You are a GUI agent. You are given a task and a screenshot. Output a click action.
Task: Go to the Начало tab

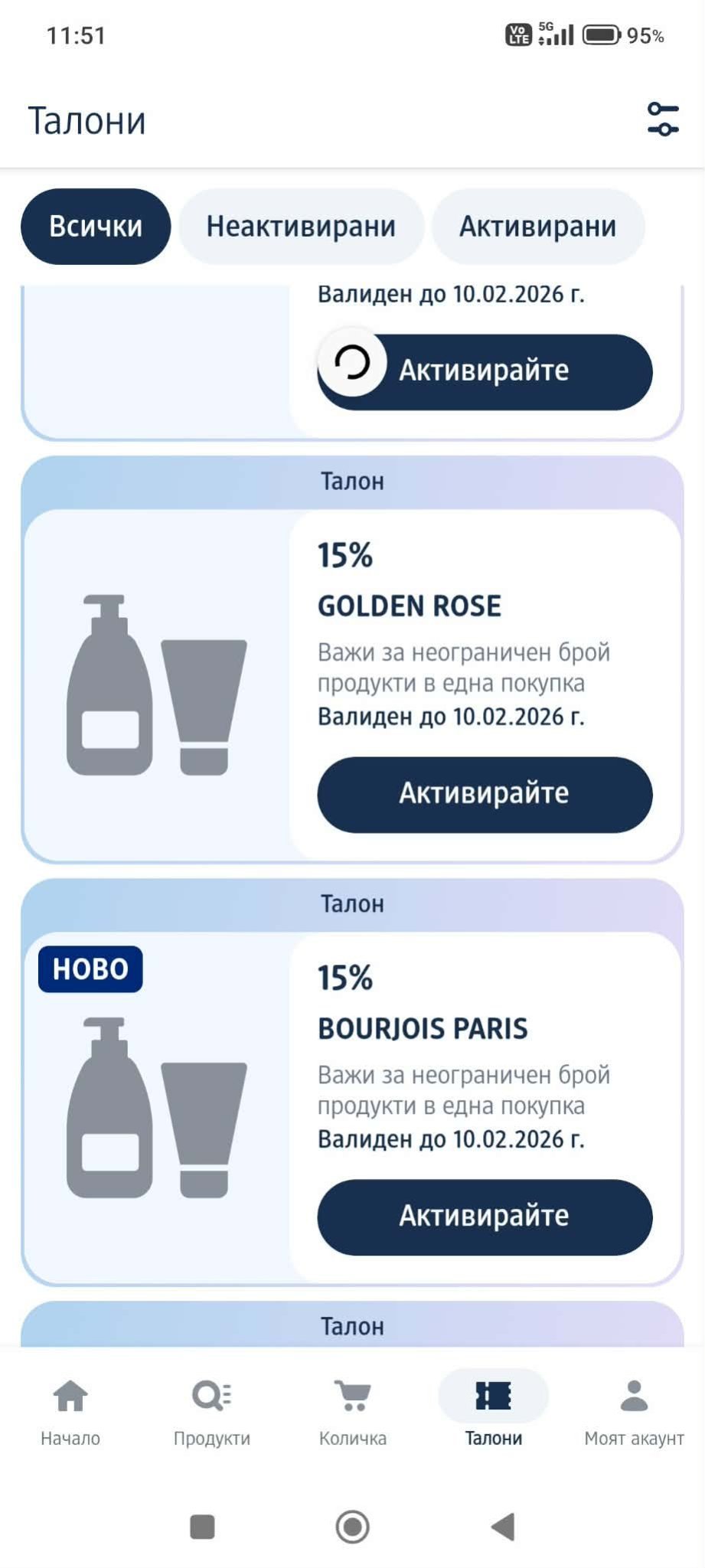coord(70,1413)
